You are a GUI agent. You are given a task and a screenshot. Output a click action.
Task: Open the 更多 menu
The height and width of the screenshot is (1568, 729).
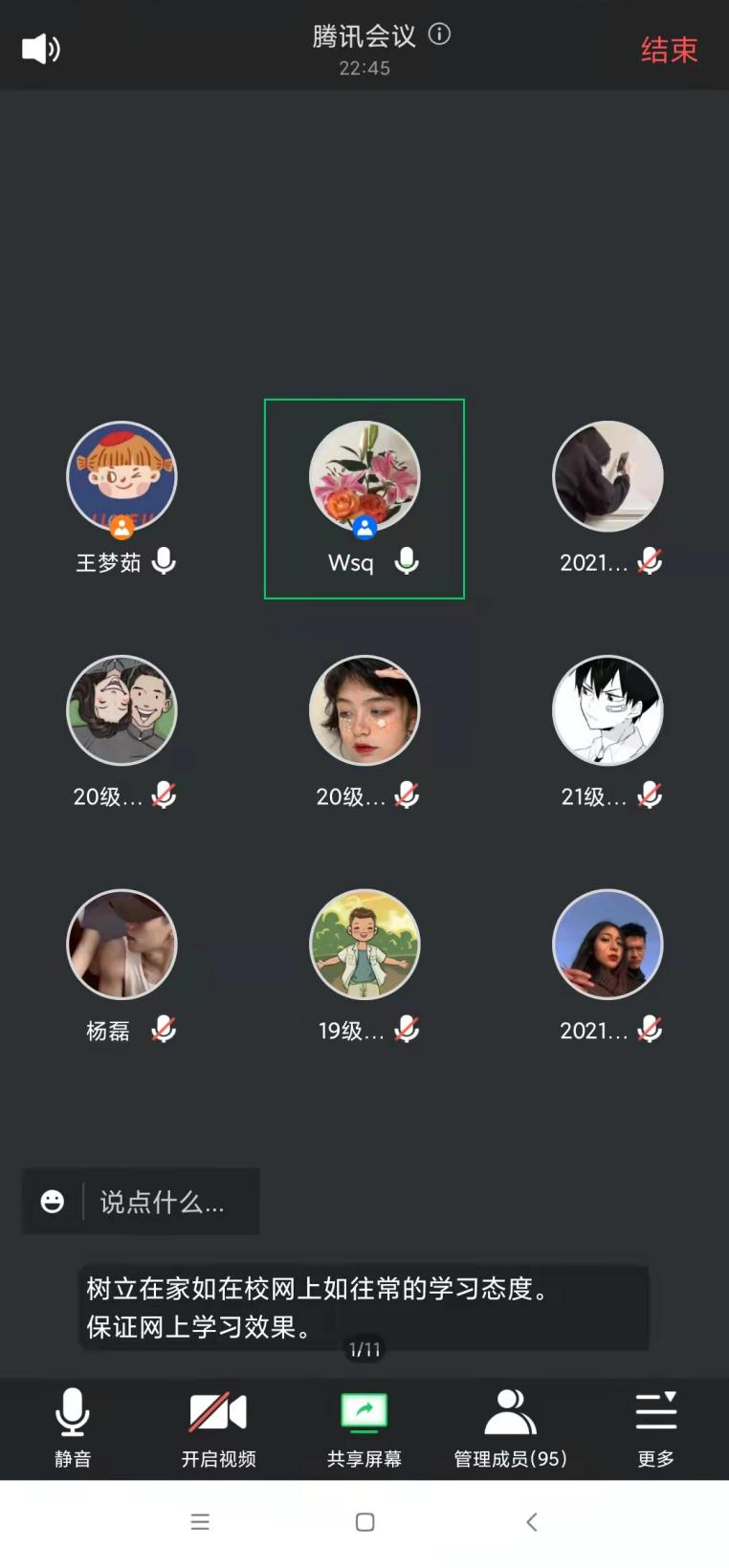click(x=656, y=1426)
